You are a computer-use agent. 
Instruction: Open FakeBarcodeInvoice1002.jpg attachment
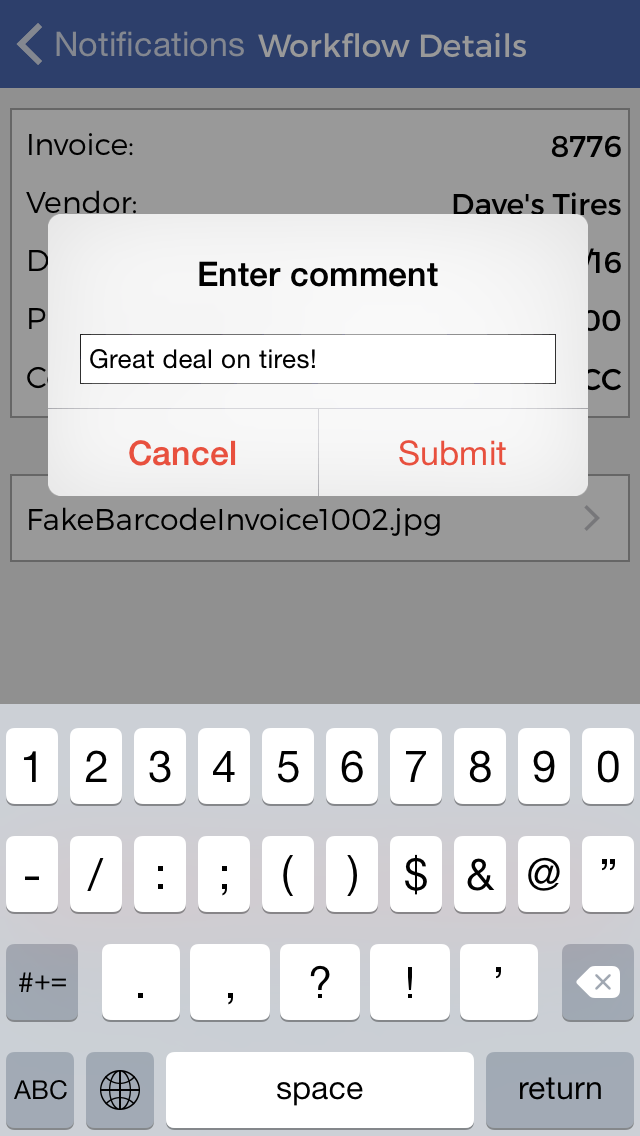320,518
